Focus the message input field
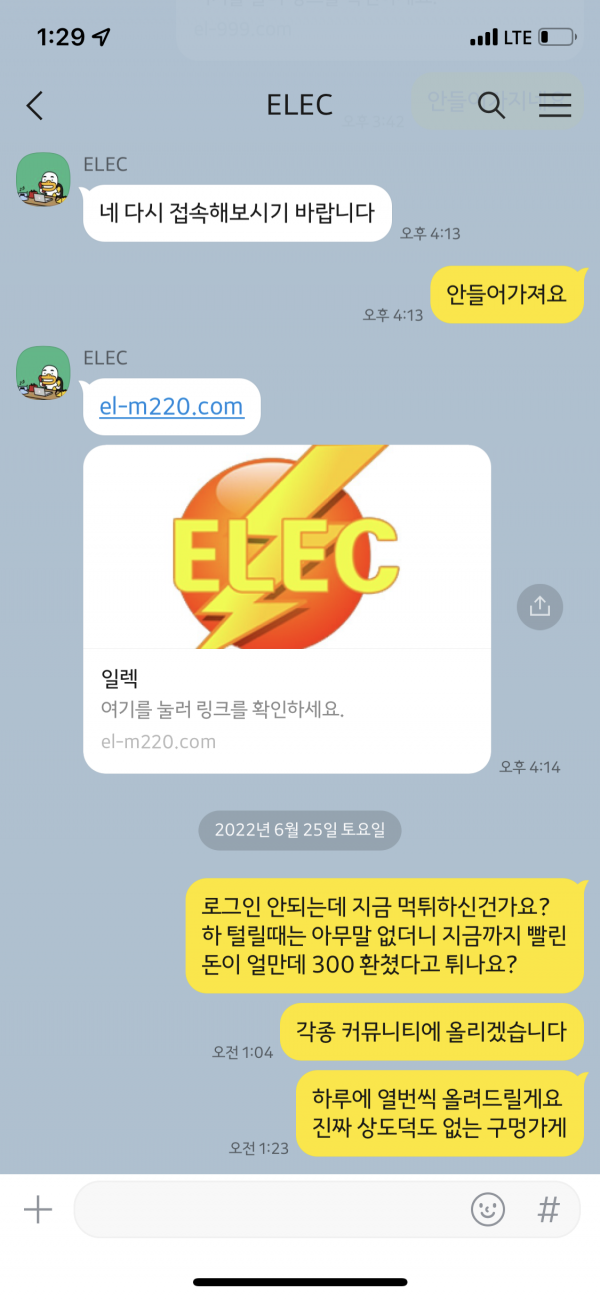600x1299 pixels. (270, 1210)
